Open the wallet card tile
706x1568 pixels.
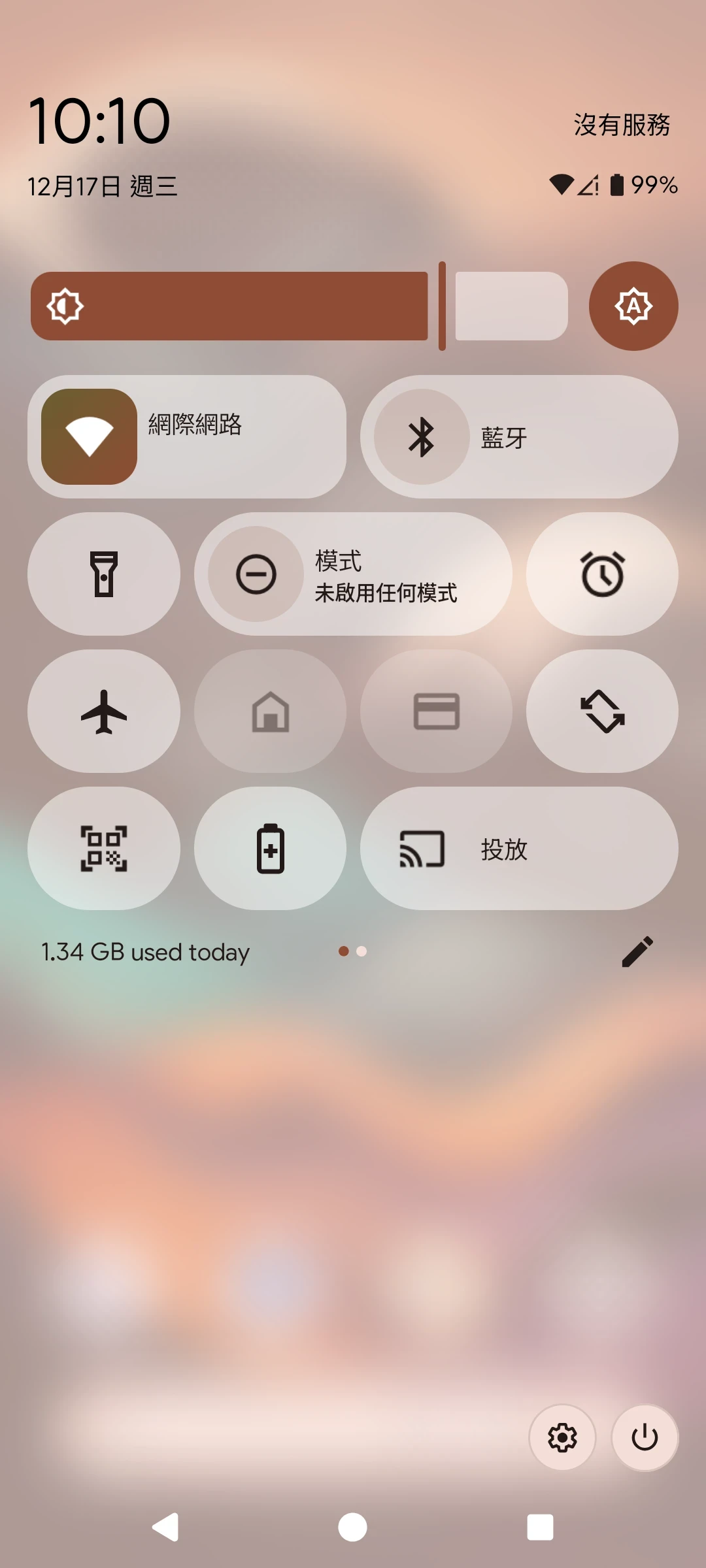pyautogui.click(x=436, y=711)
